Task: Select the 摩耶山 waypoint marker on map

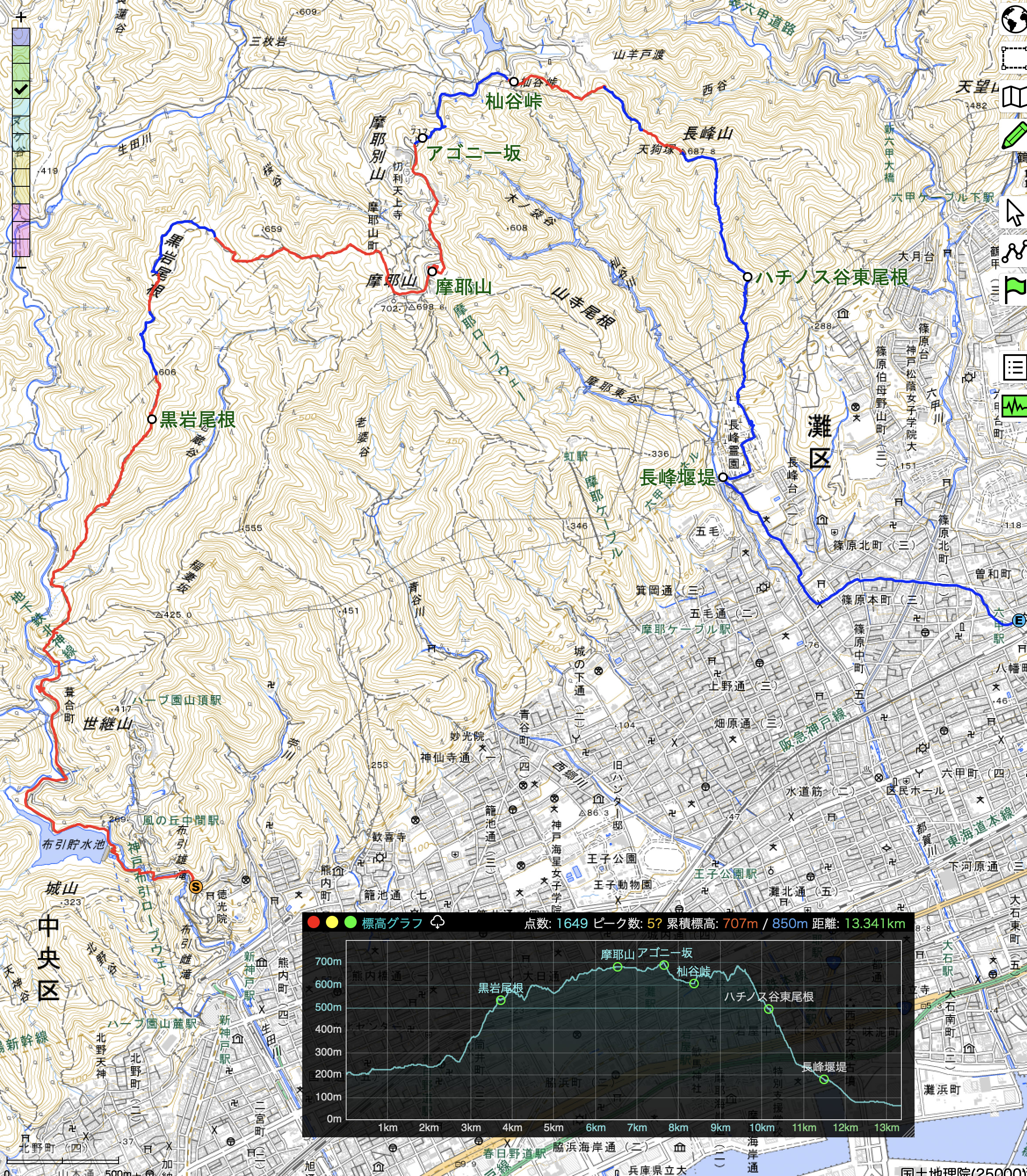Action: pyautogui.click(x=433, y=271)
